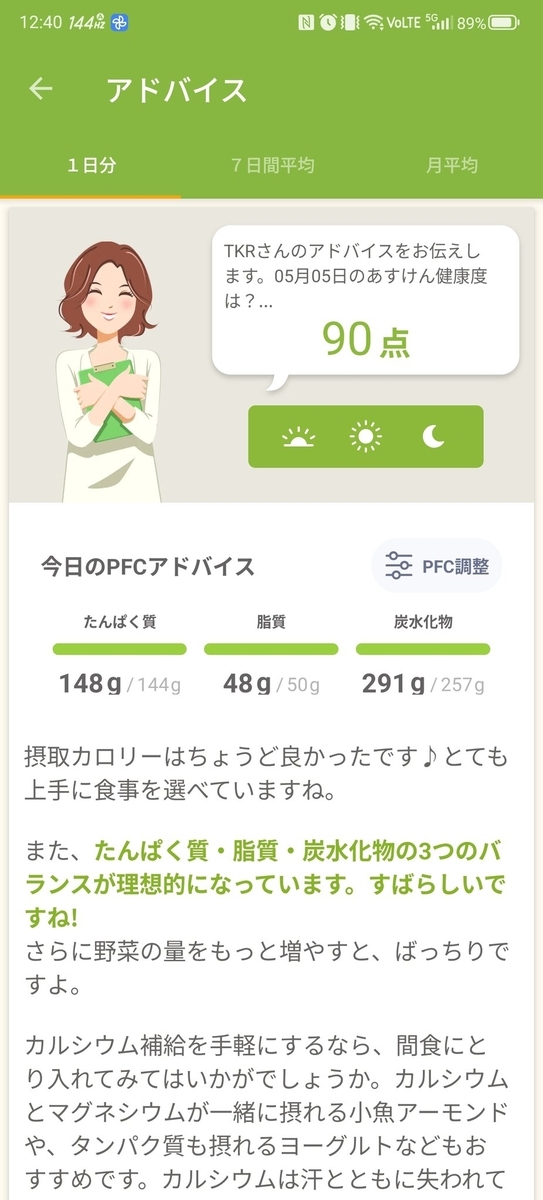Tap the moon dinner icon
Image resolution: width=543 pixels, height=1200 pixels.
pos(432,437)
